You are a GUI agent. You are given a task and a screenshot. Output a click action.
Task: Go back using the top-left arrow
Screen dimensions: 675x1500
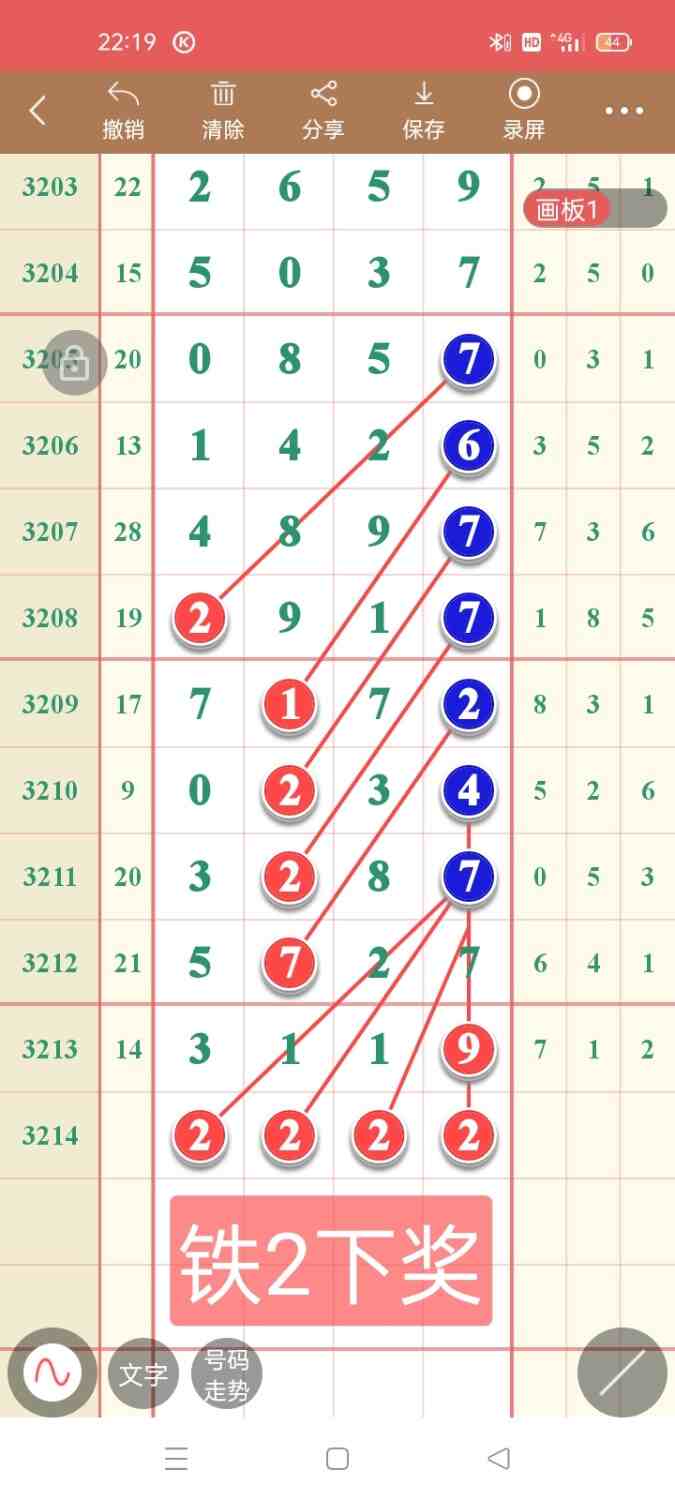pos(38,111)
